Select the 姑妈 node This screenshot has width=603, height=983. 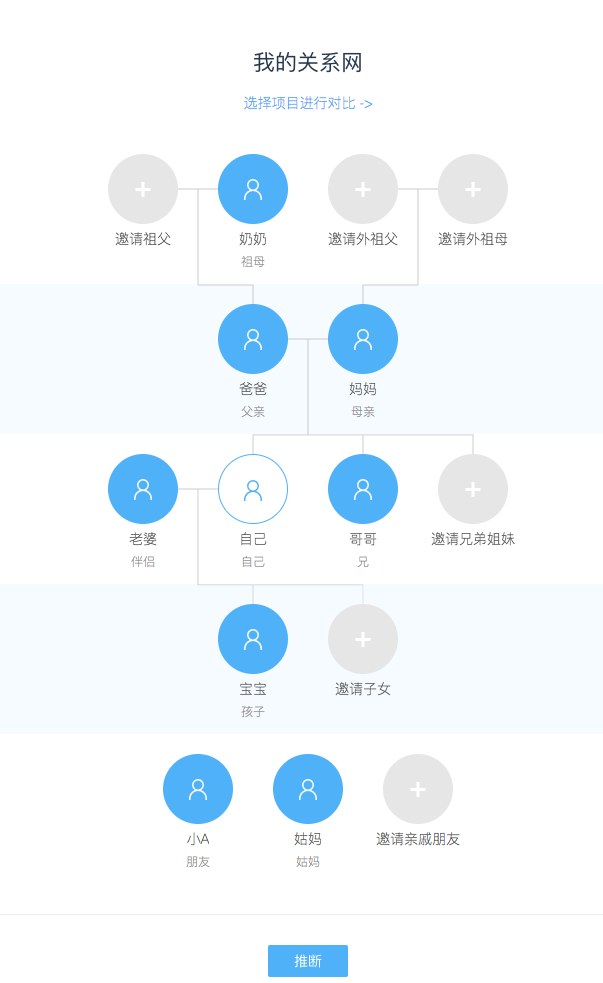[x=308, y=789]
